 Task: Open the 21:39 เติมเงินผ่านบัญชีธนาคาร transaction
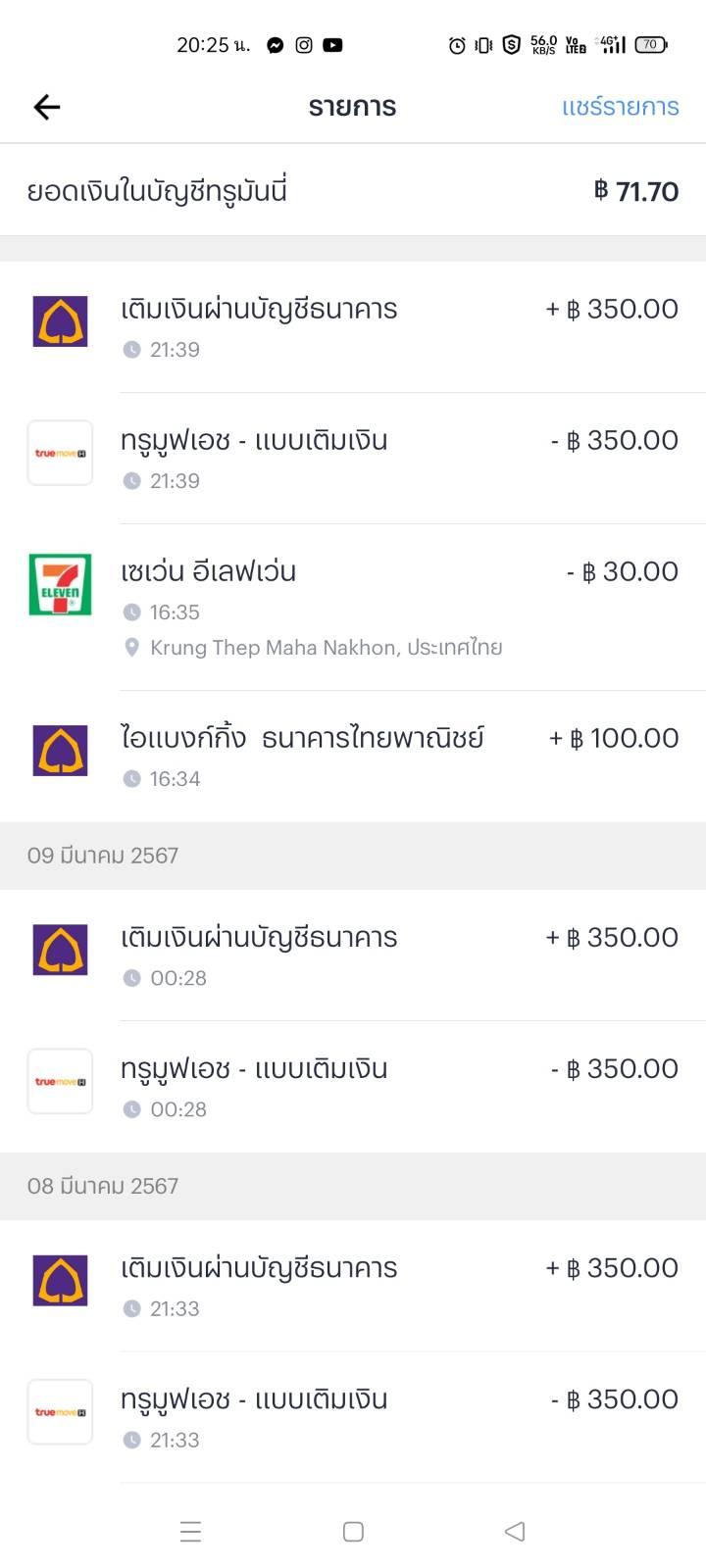click(x=353, y=327)
